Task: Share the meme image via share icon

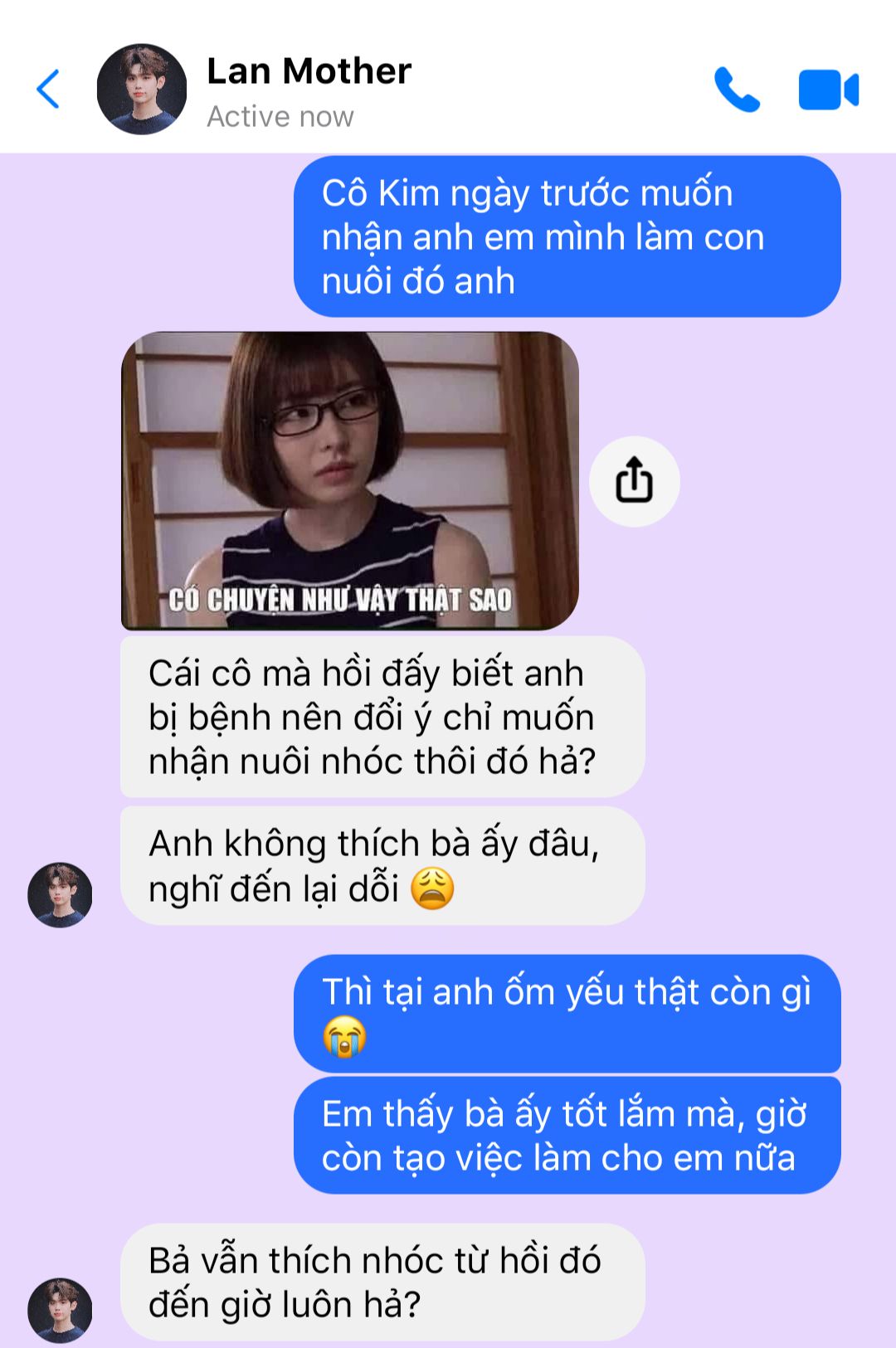Action: click(x=634, y=480)
